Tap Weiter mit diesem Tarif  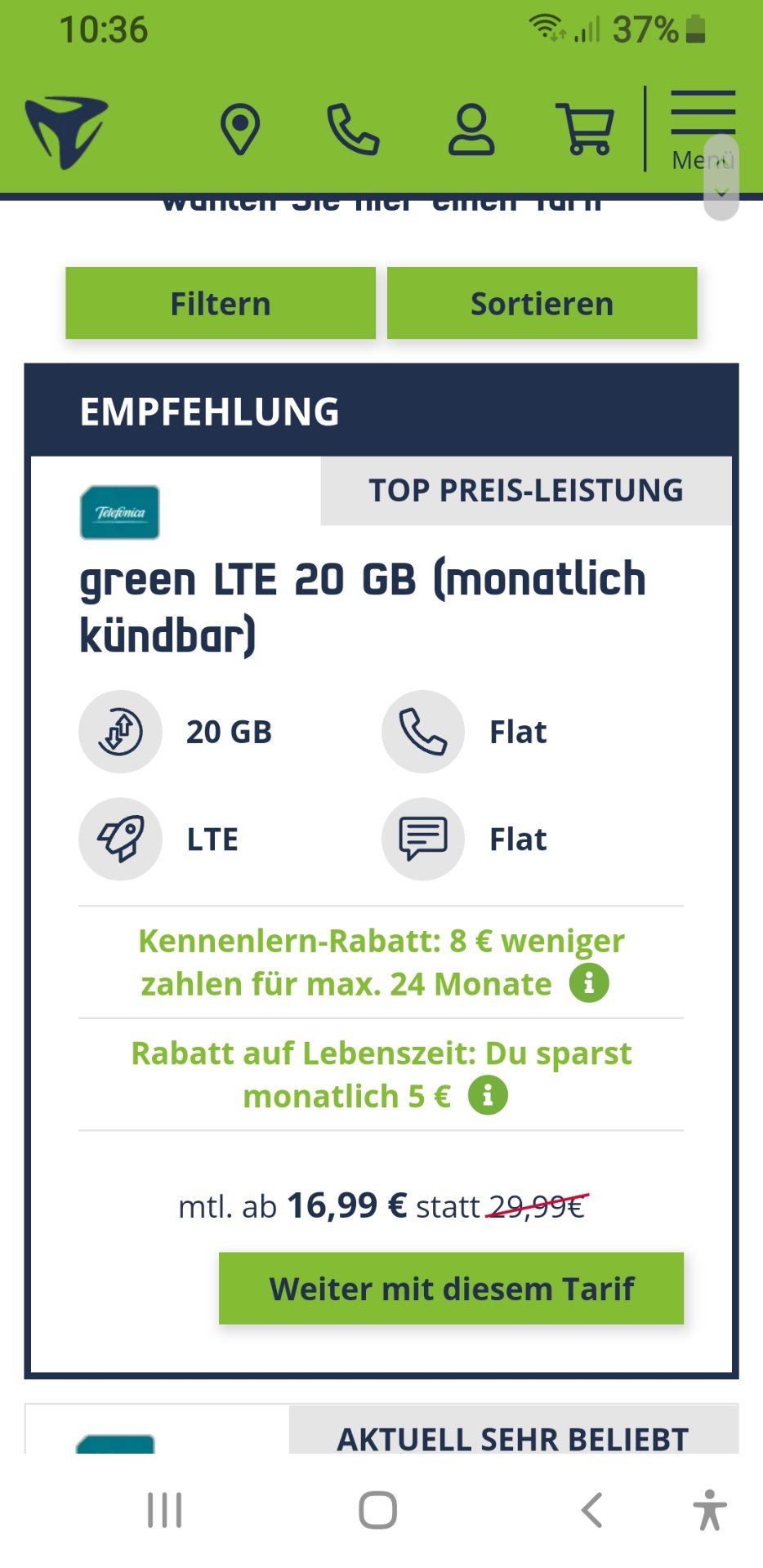point(451,1288)
